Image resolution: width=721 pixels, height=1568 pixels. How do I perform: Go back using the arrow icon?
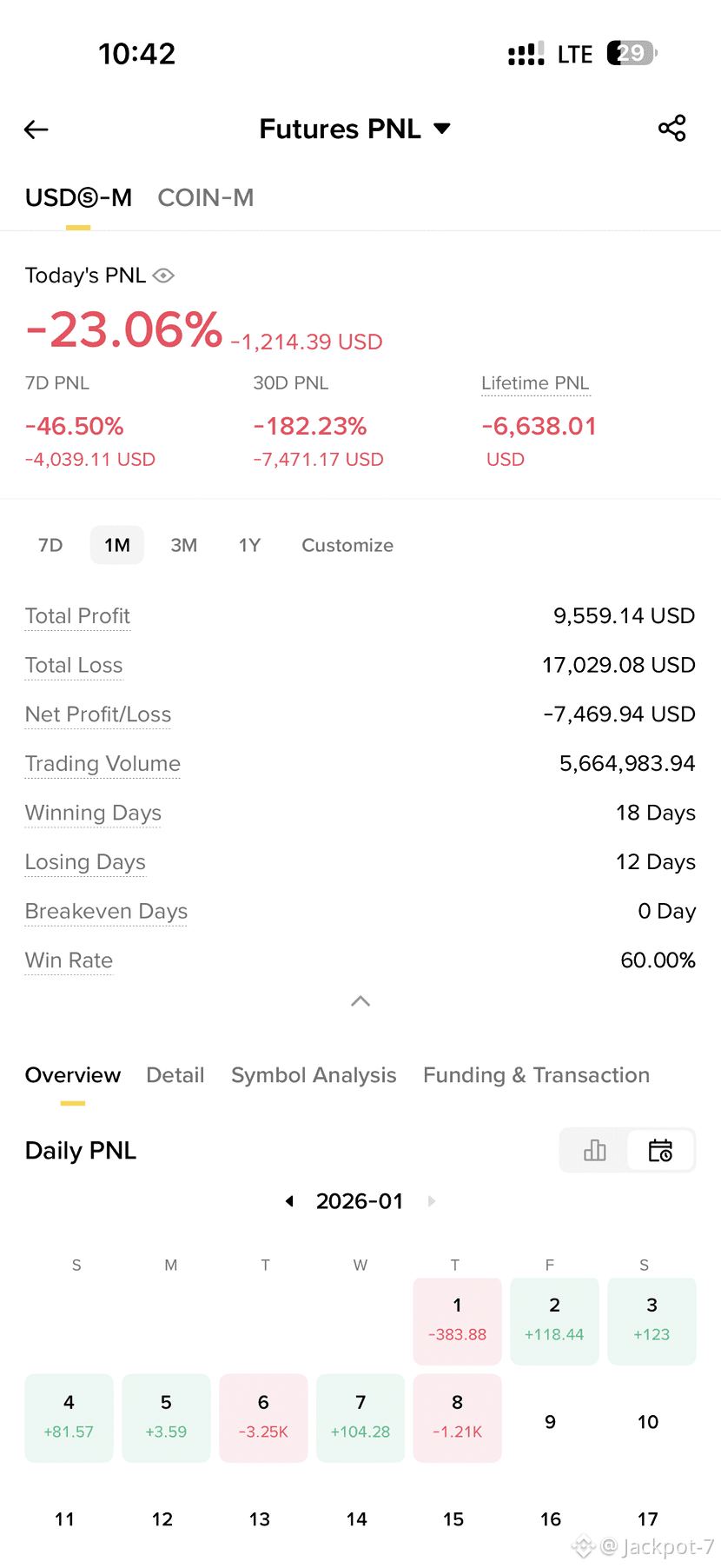(x=36, y=130)
